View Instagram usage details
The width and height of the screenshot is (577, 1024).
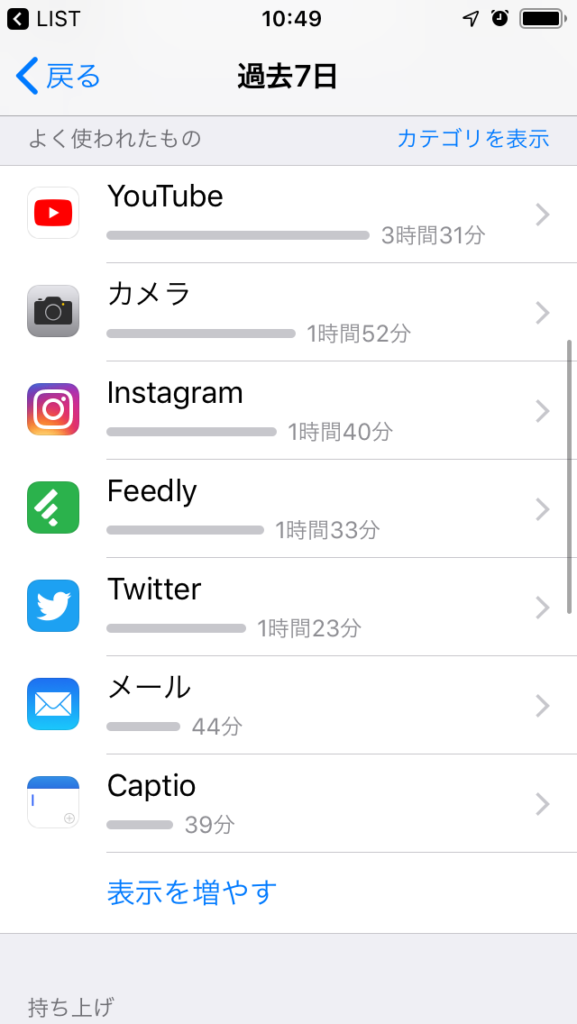click(x=288, y=411)
